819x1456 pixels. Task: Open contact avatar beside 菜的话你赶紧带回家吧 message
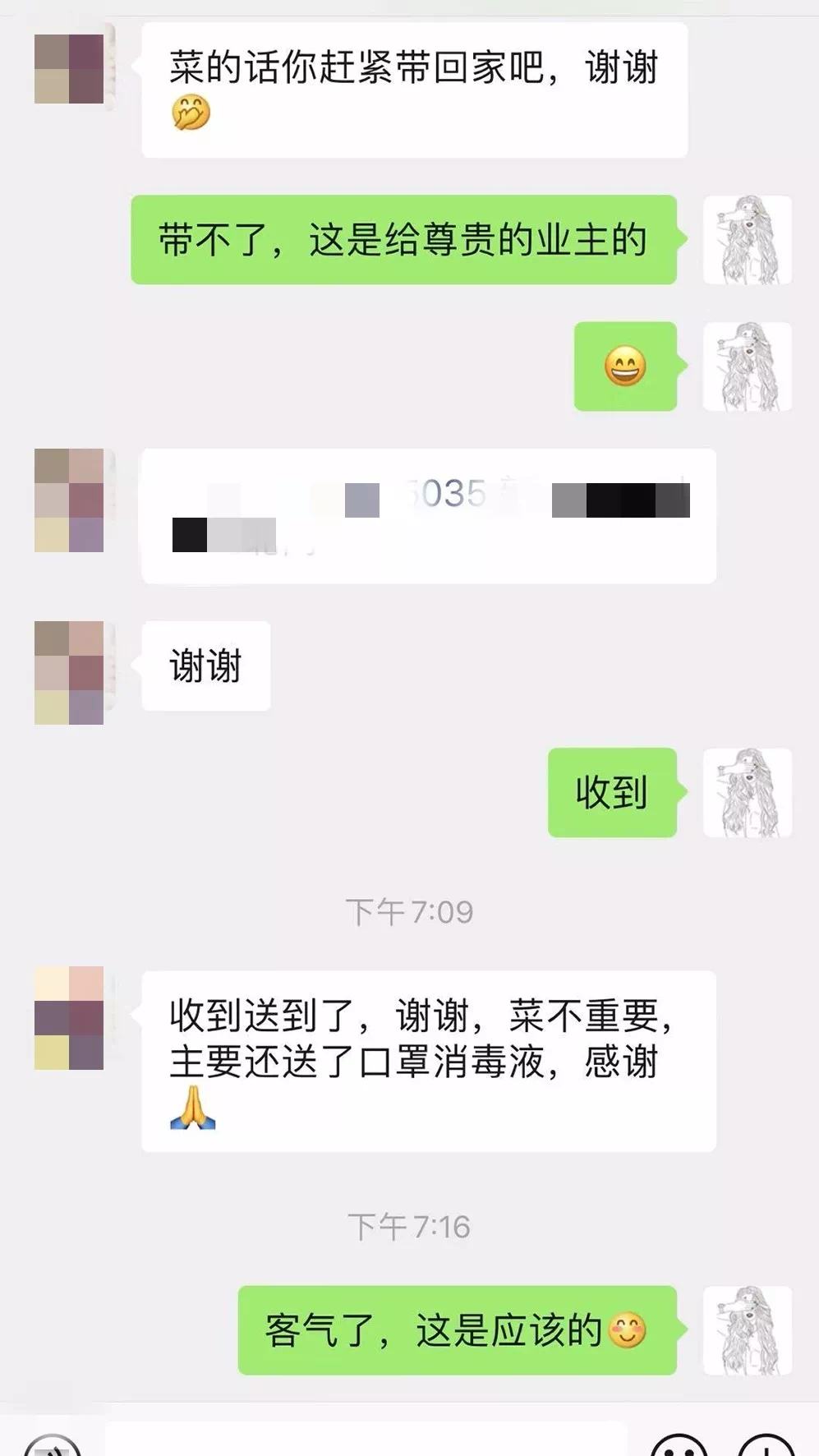point(69,69)
